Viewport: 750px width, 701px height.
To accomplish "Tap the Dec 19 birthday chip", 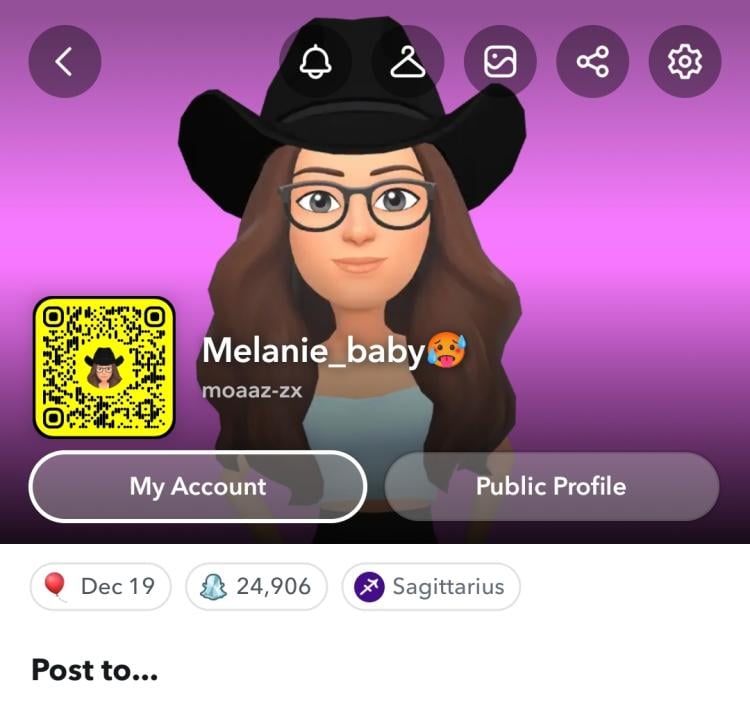I will [x=101, y=586].
